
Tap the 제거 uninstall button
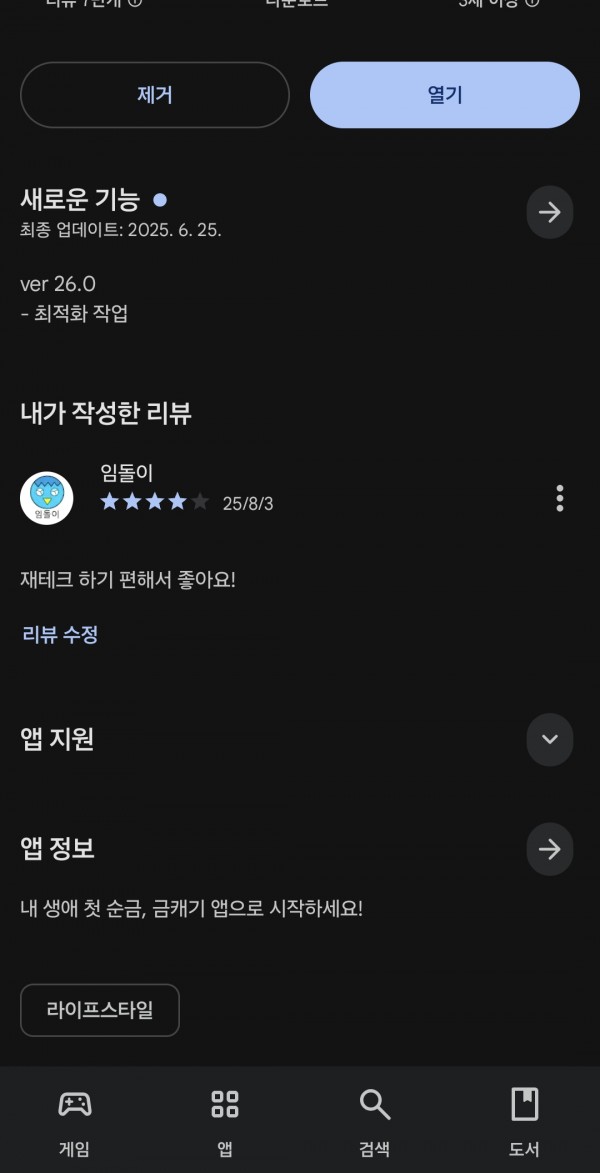coord(155,95)
